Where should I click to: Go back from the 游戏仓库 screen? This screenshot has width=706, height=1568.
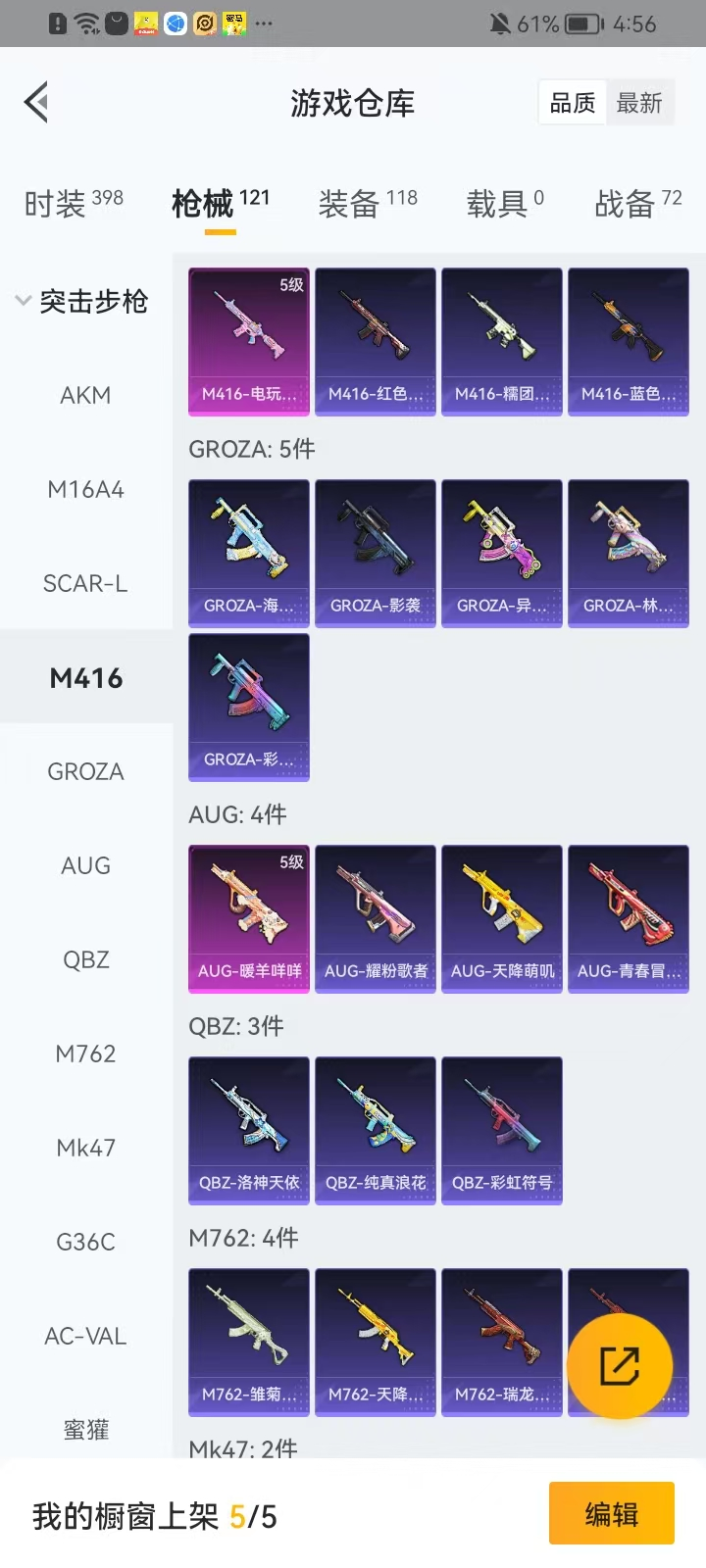point(37,102)
